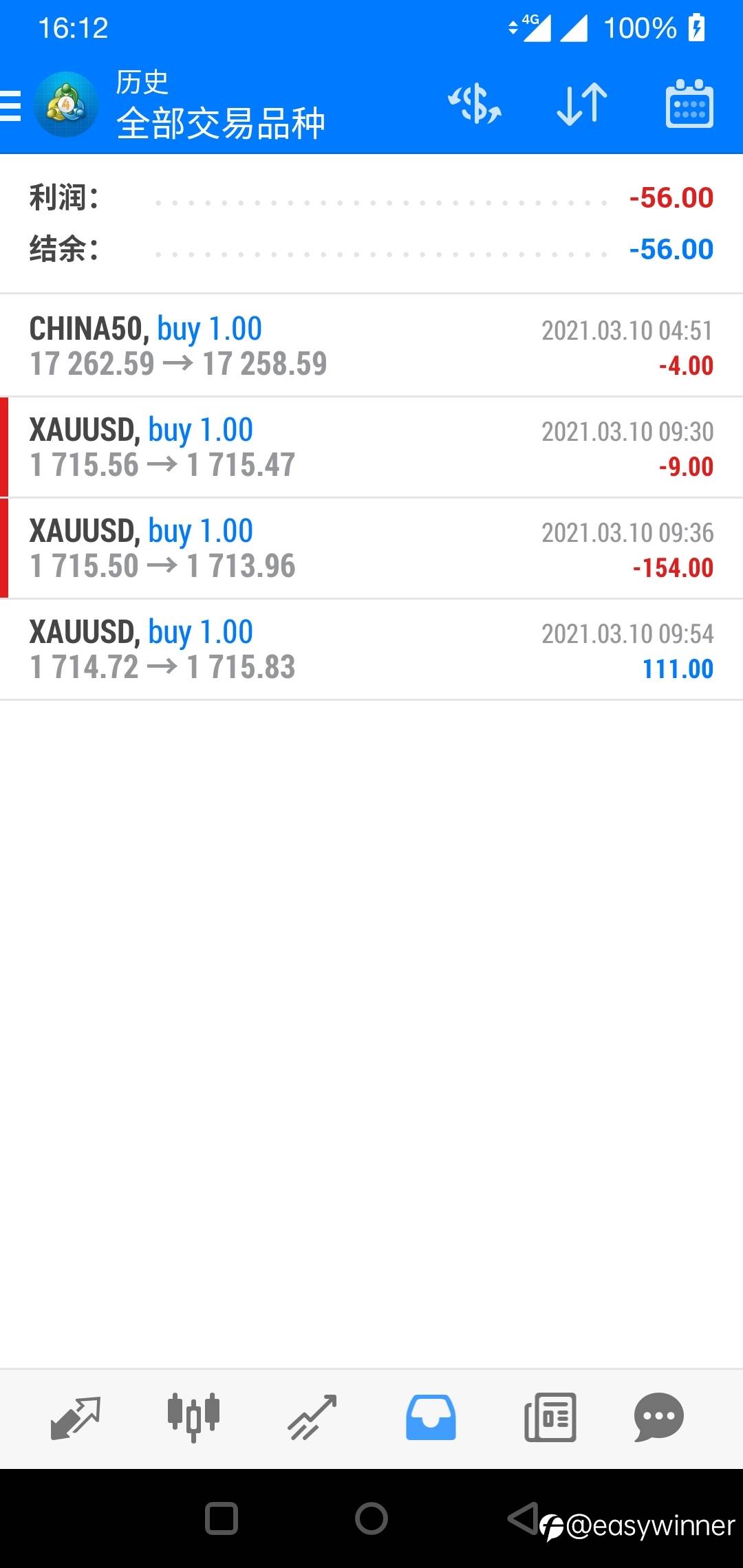Open the CHINA50 buy trade from 04:51
The image size is (743, 1568).
point(371,346)
